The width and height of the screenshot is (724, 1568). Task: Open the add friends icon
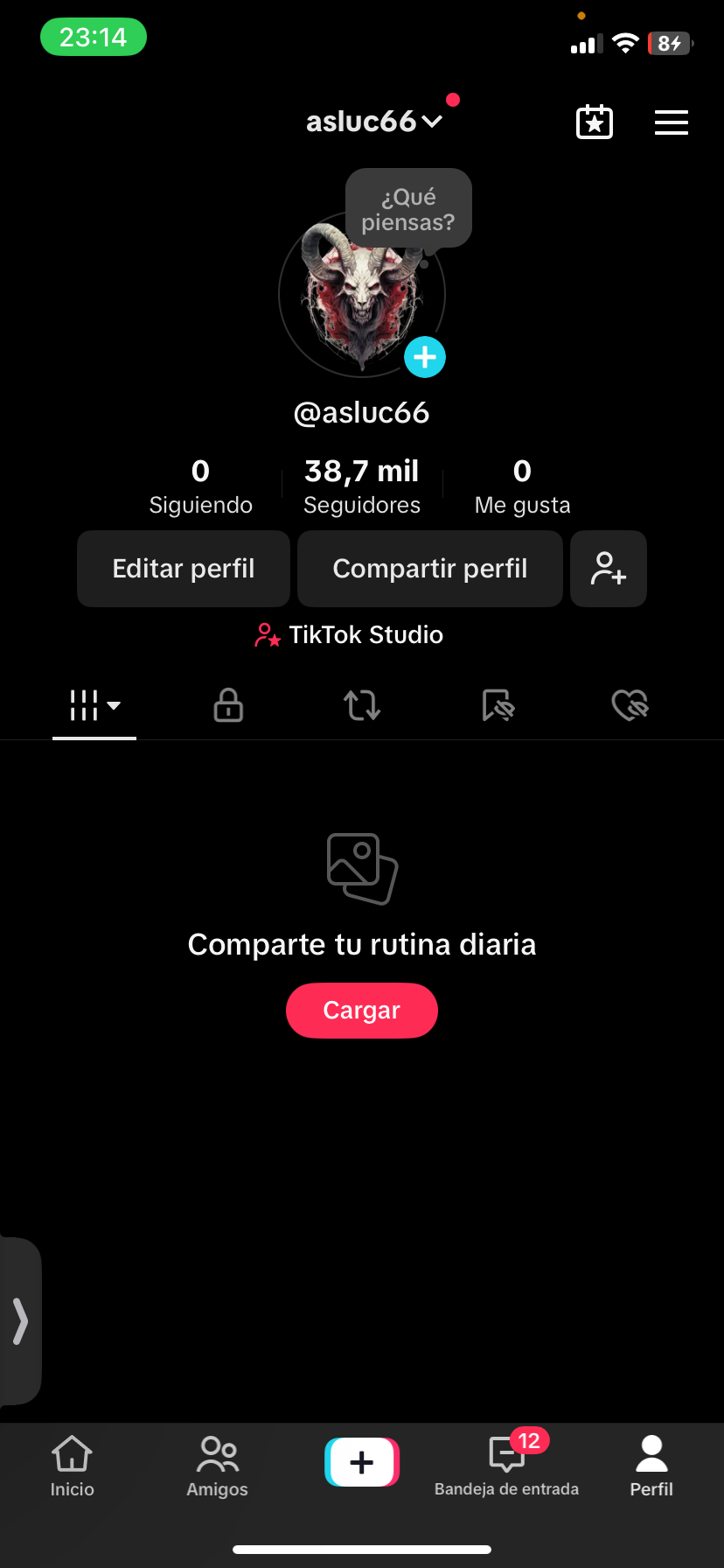609,569
